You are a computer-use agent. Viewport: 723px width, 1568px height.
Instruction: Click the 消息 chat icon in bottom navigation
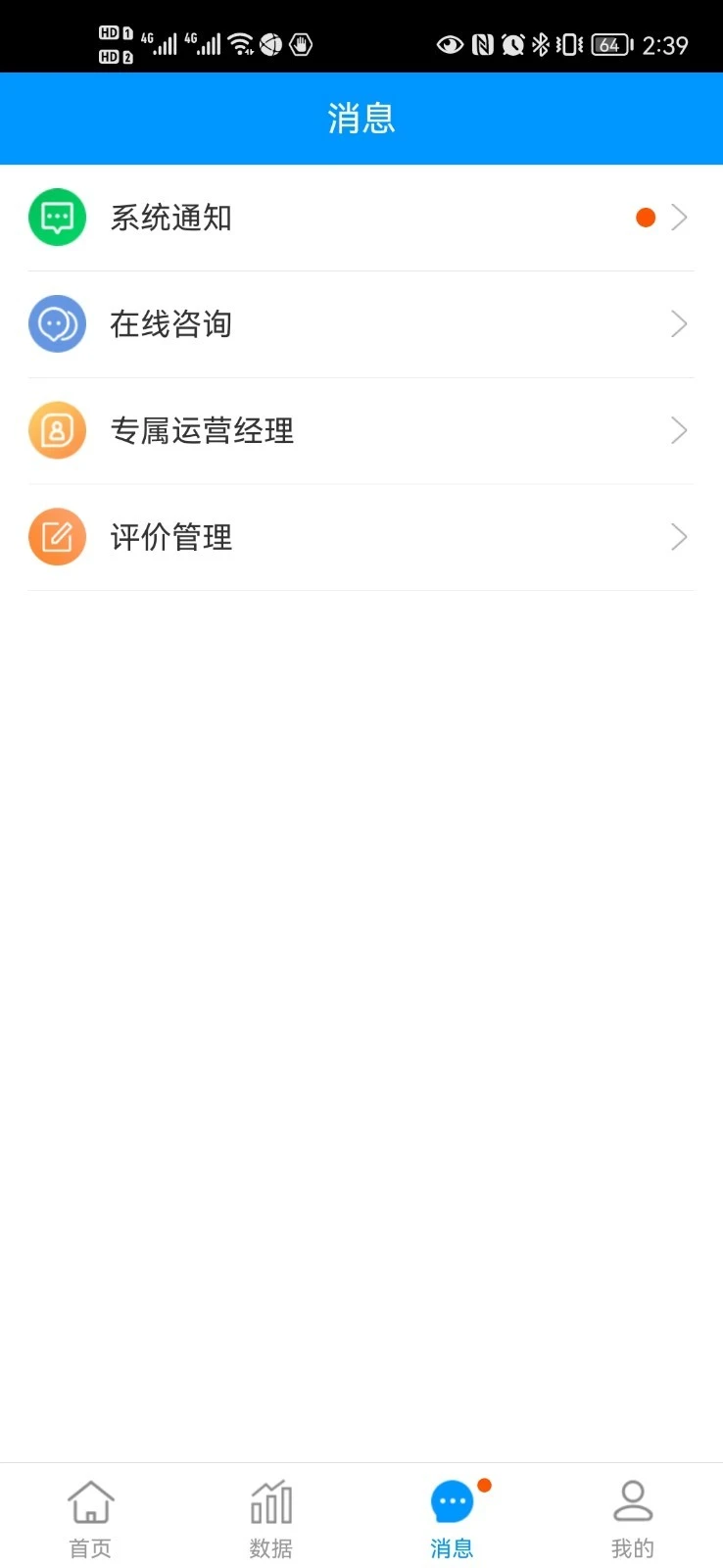coord(452,1501)
